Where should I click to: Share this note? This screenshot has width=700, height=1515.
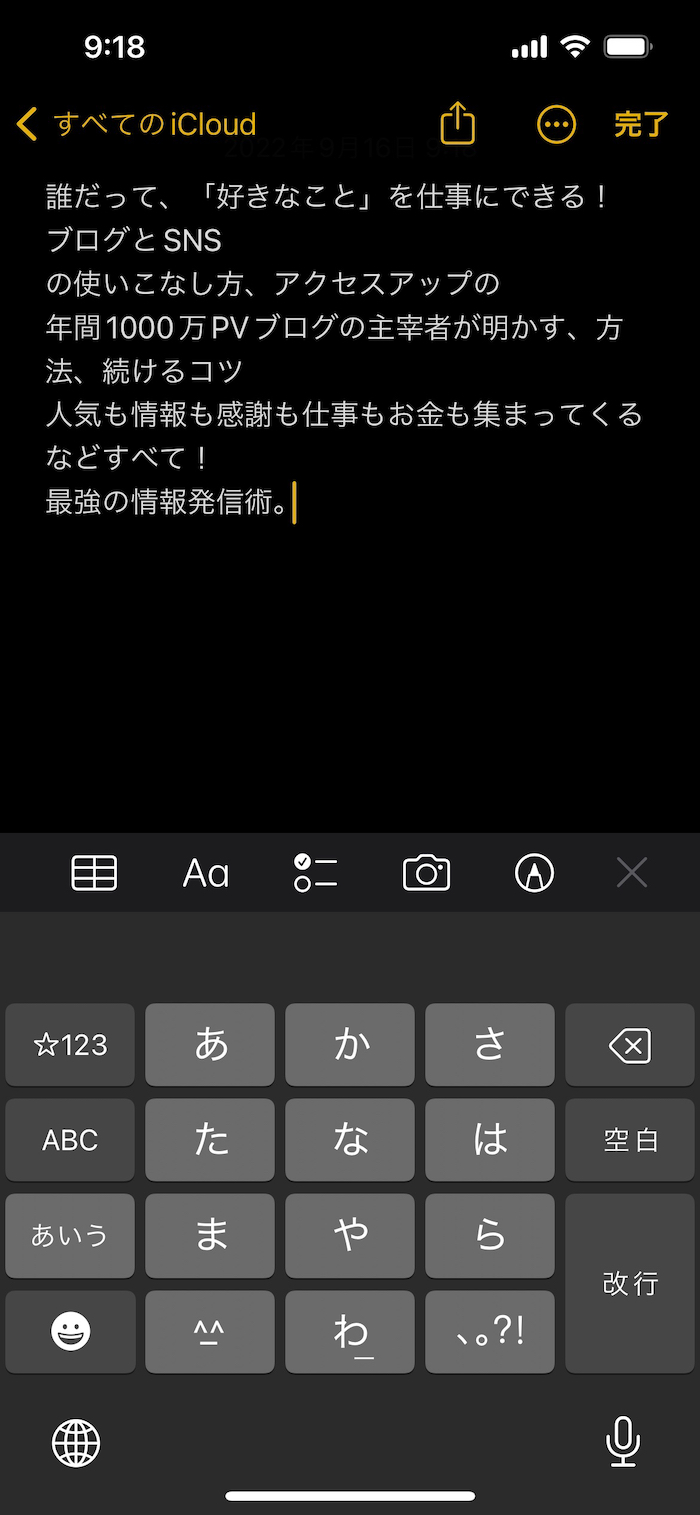pos(457,124)
